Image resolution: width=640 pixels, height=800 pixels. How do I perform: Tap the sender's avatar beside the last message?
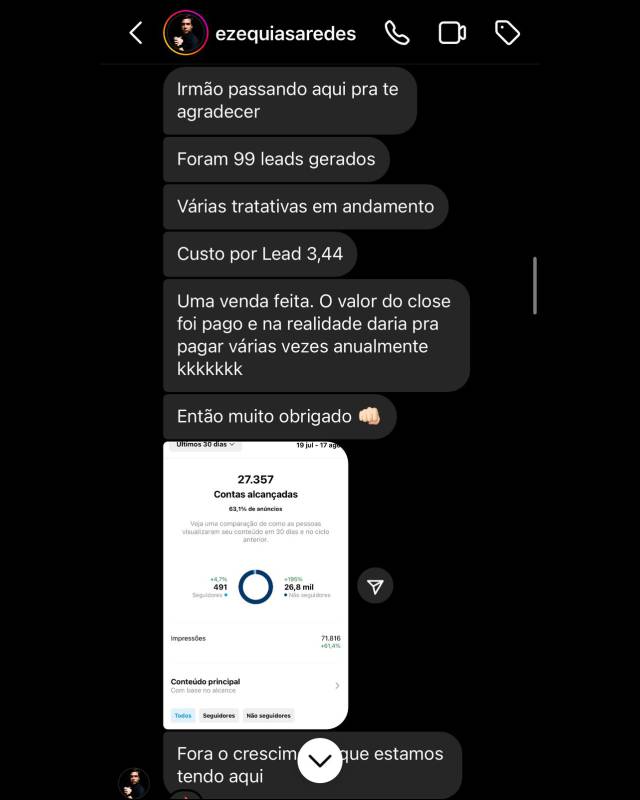tap(134, 783)
